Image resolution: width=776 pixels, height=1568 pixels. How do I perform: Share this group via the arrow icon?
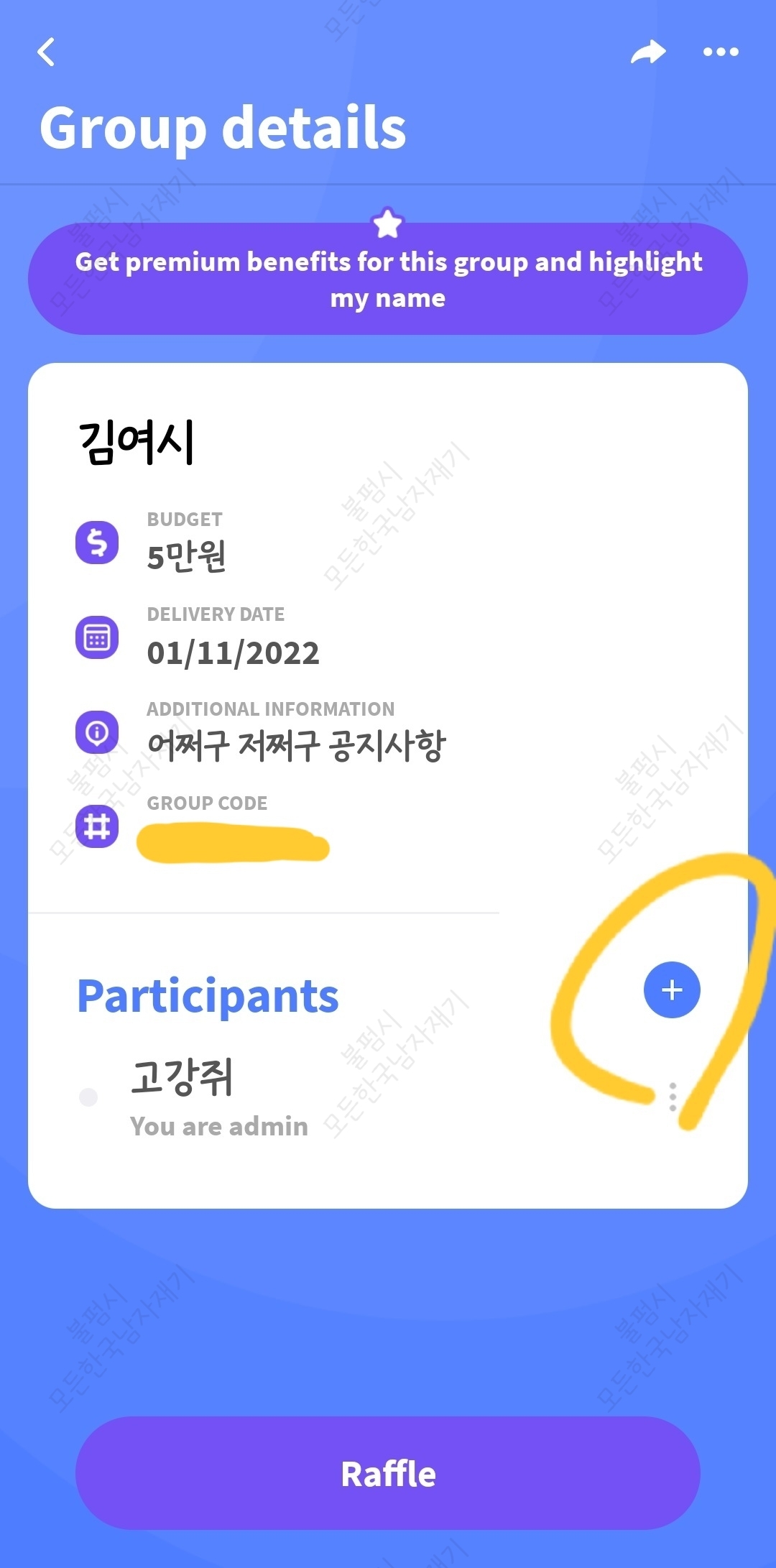(x=648, y=52)
